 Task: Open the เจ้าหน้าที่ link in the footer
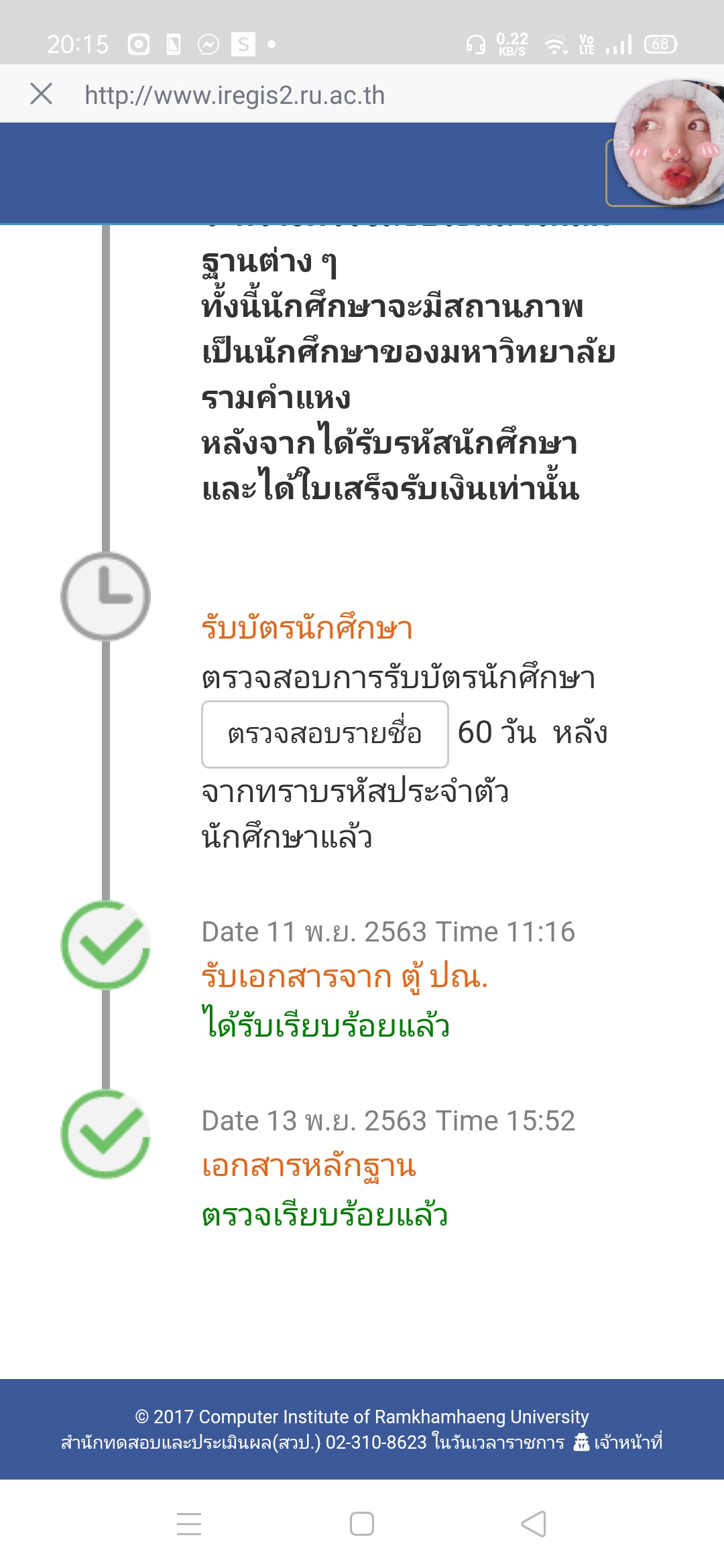(x=618, y=1442)
